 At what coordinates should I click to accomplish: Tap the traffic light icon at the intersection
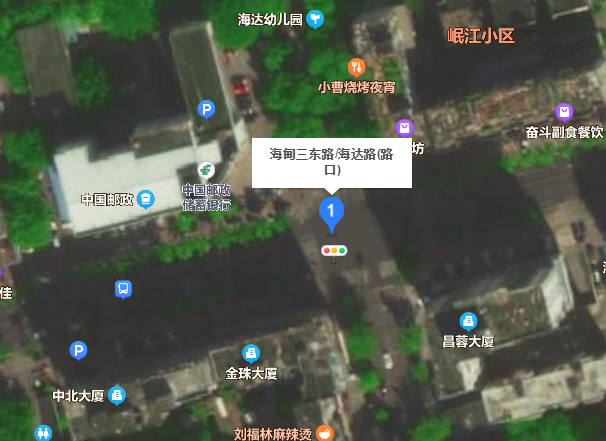click(333, 249)
